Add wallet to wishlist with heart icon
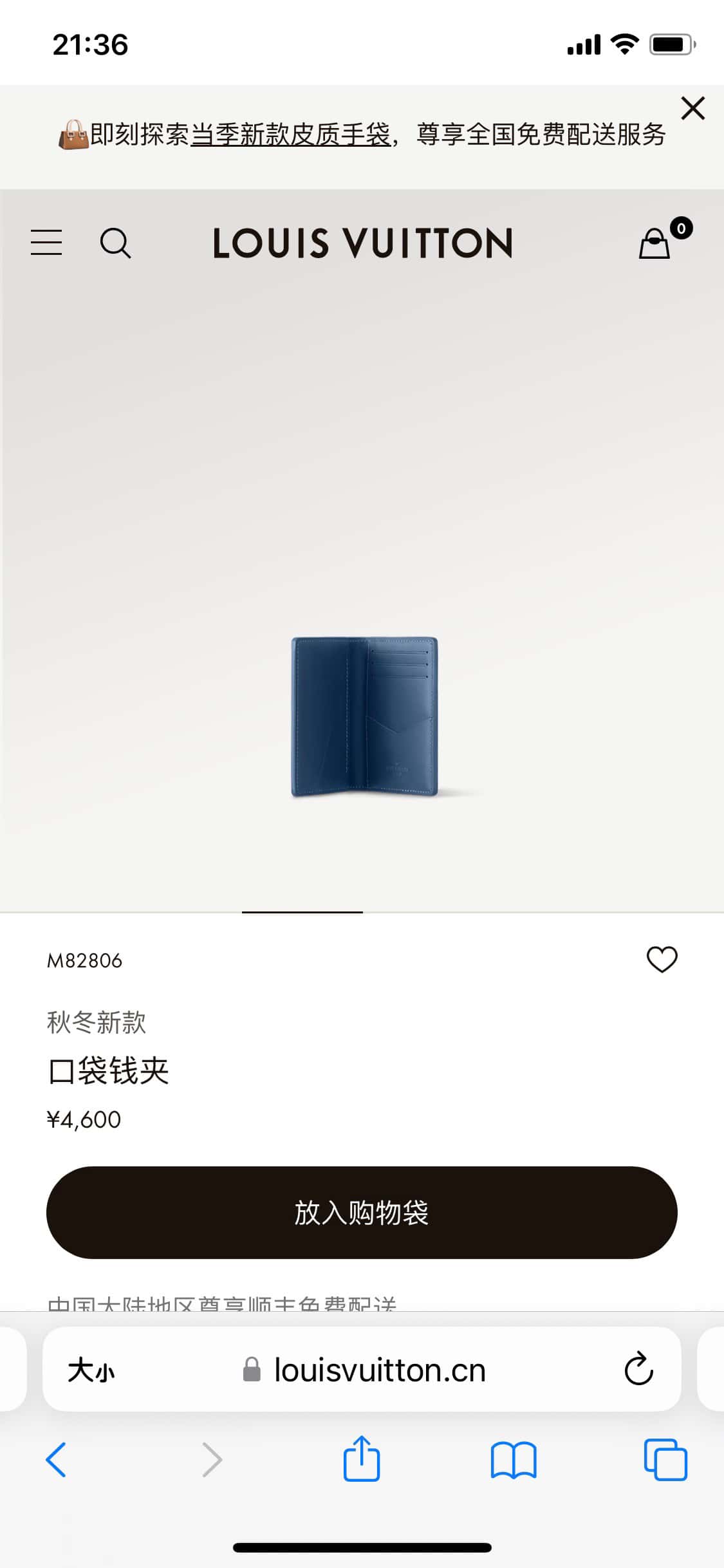This screenshot has width=724, height=1568. tap(662, 960)
